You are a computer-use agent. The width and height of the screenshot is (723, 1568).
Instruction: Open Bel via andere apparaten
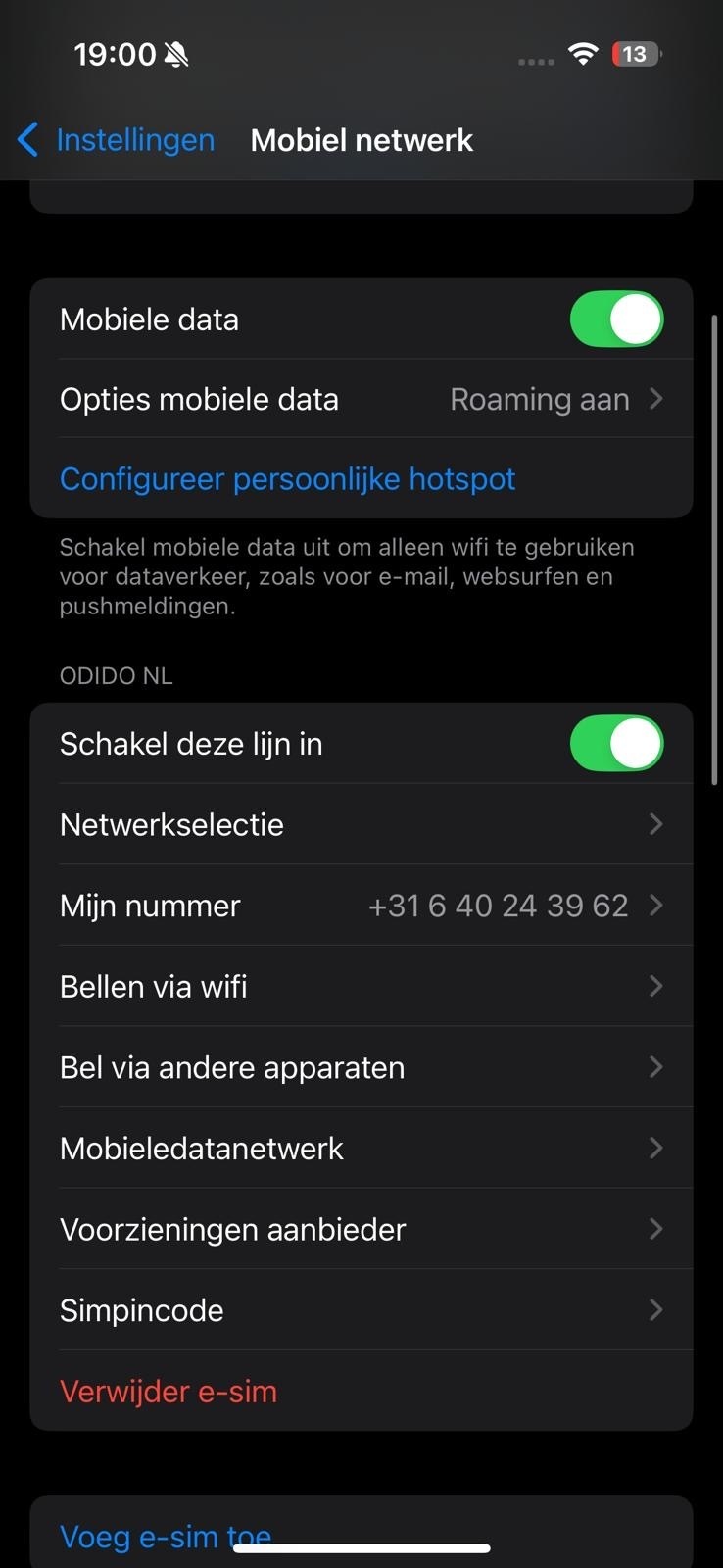[x=361, y=1067]
